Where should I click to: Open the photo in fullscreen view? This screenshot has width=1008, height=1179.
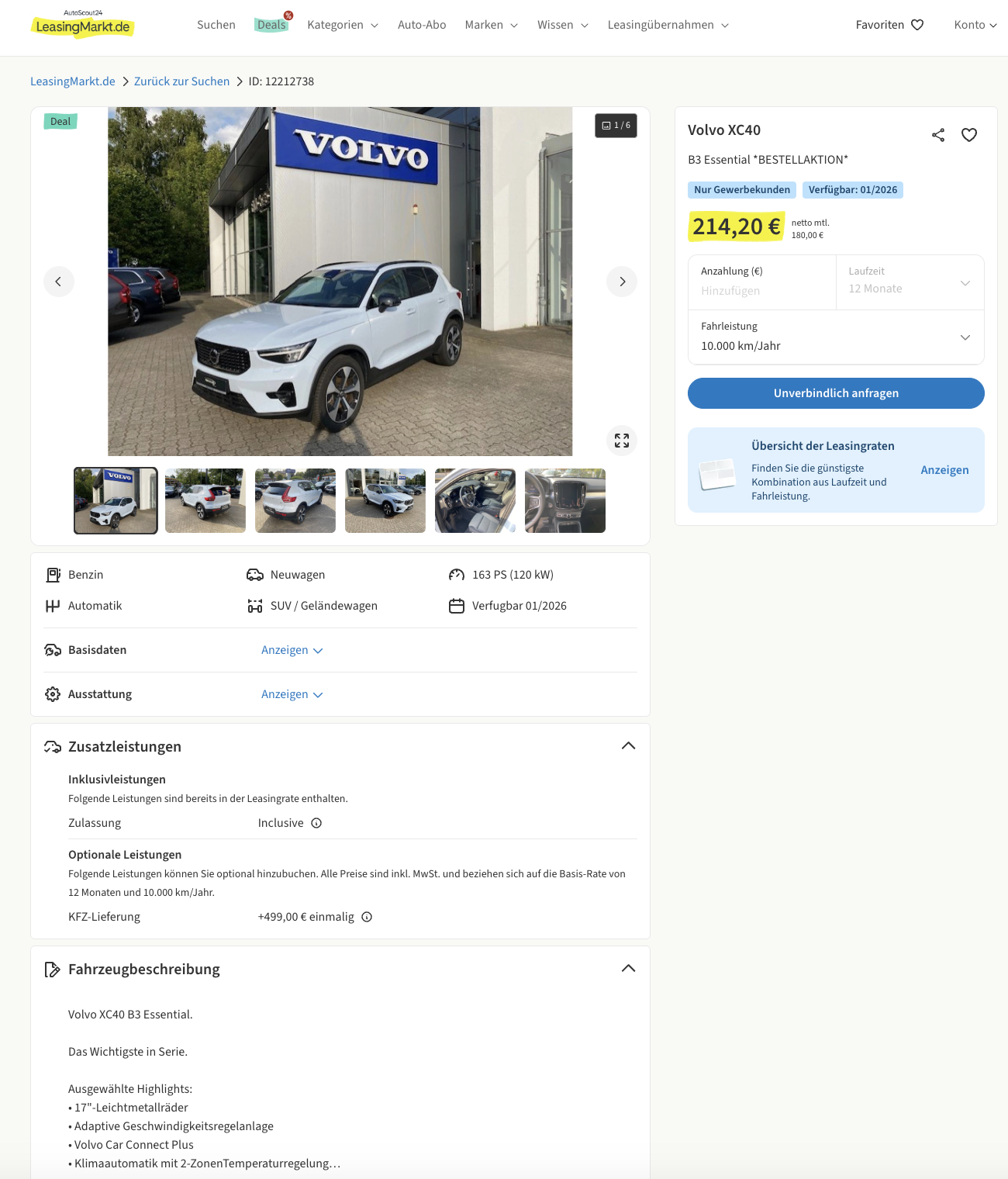(622, 441)
